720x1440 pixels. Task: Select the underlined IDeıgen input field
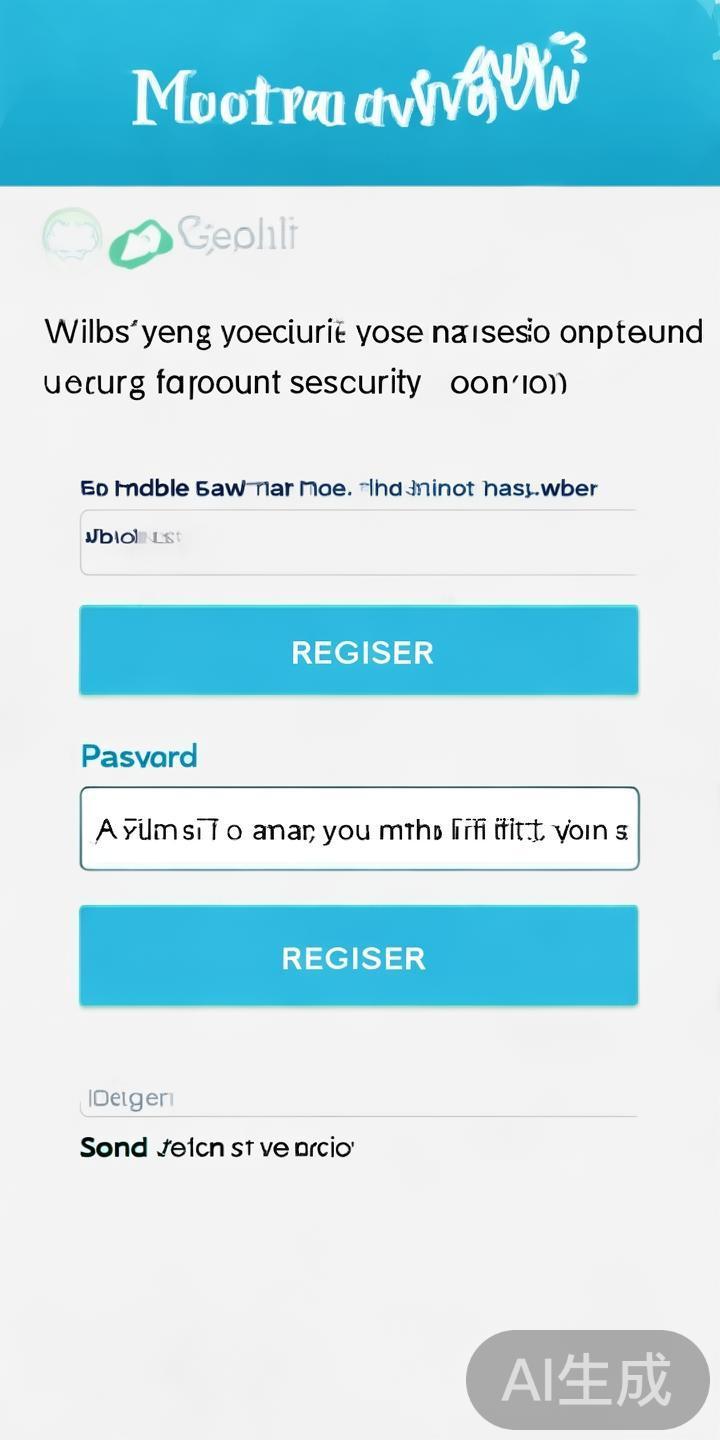coord(358,1099)
